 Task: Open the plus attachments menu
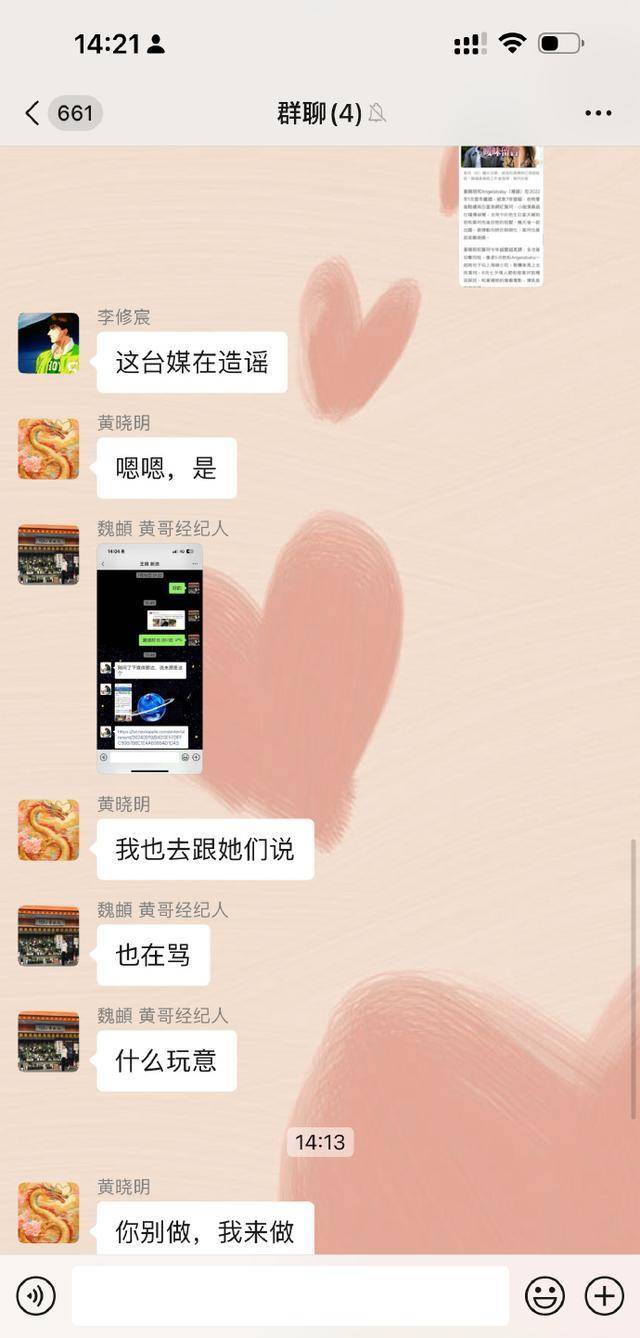[604, 1296]
